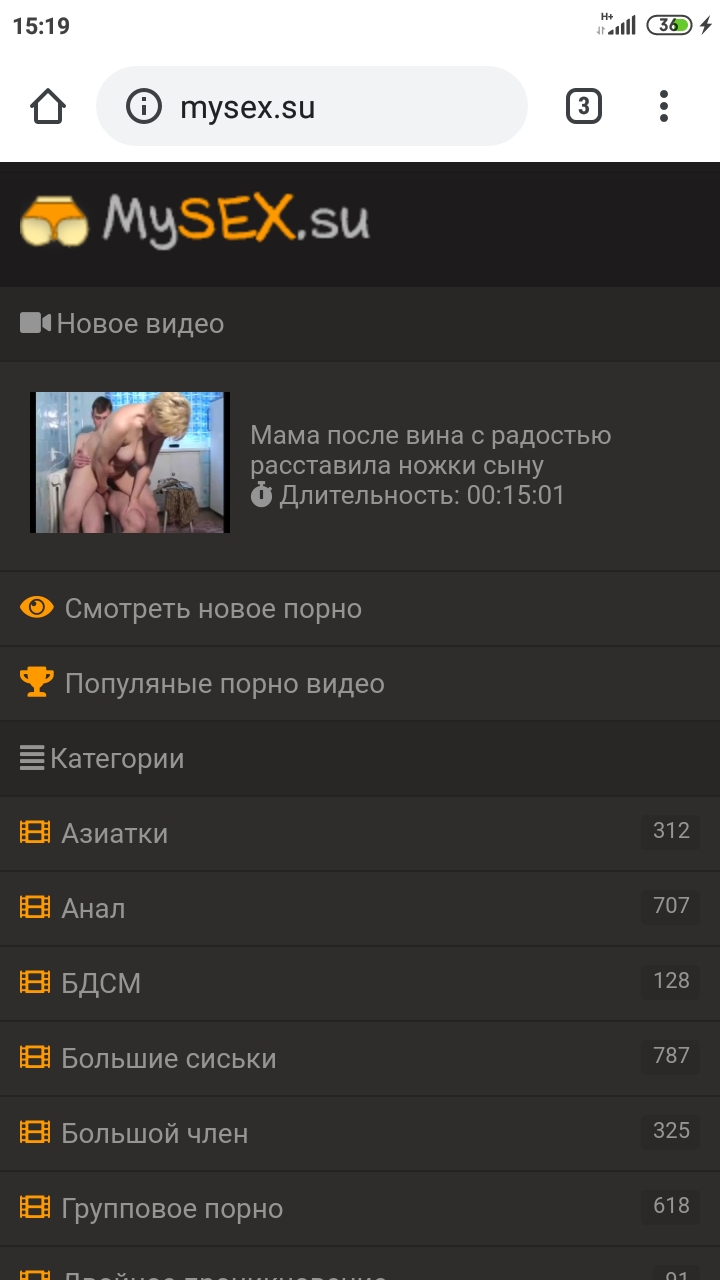
Task: Select the Азиатки category
Action: [x=115, y=833]
